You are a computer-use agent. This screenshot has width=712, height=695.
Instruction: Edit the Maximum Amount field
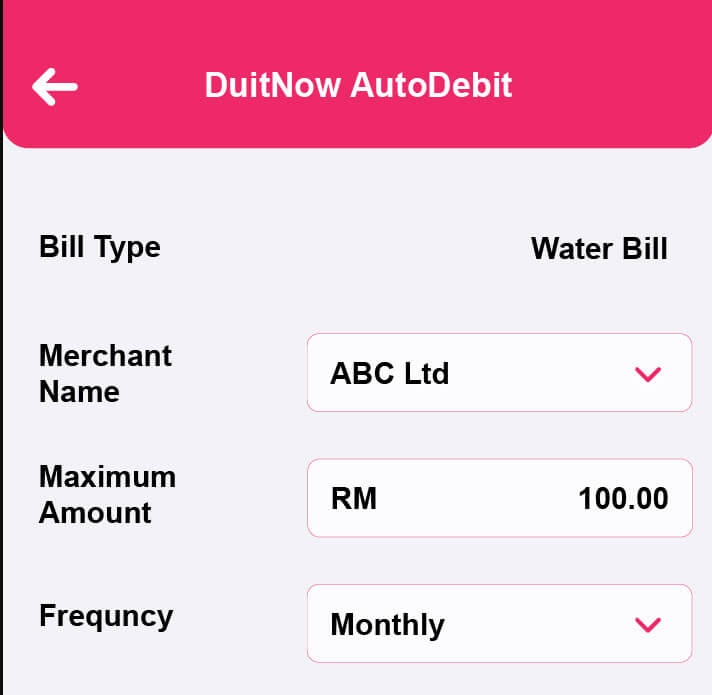pos(499,498)
